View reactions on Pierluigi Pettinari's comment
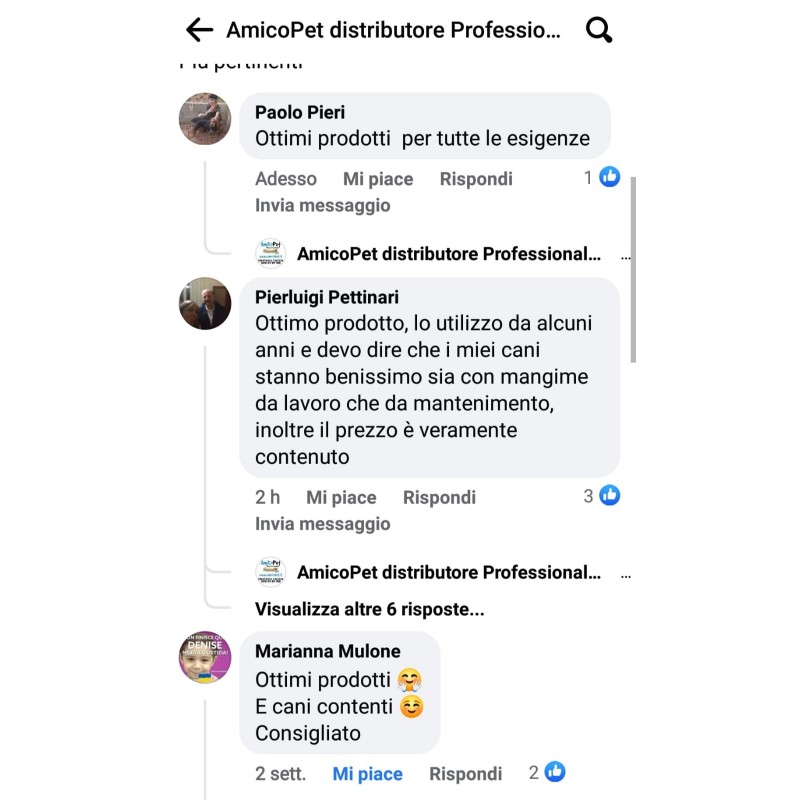The image size is (800, 800). [x=603, y=496]
